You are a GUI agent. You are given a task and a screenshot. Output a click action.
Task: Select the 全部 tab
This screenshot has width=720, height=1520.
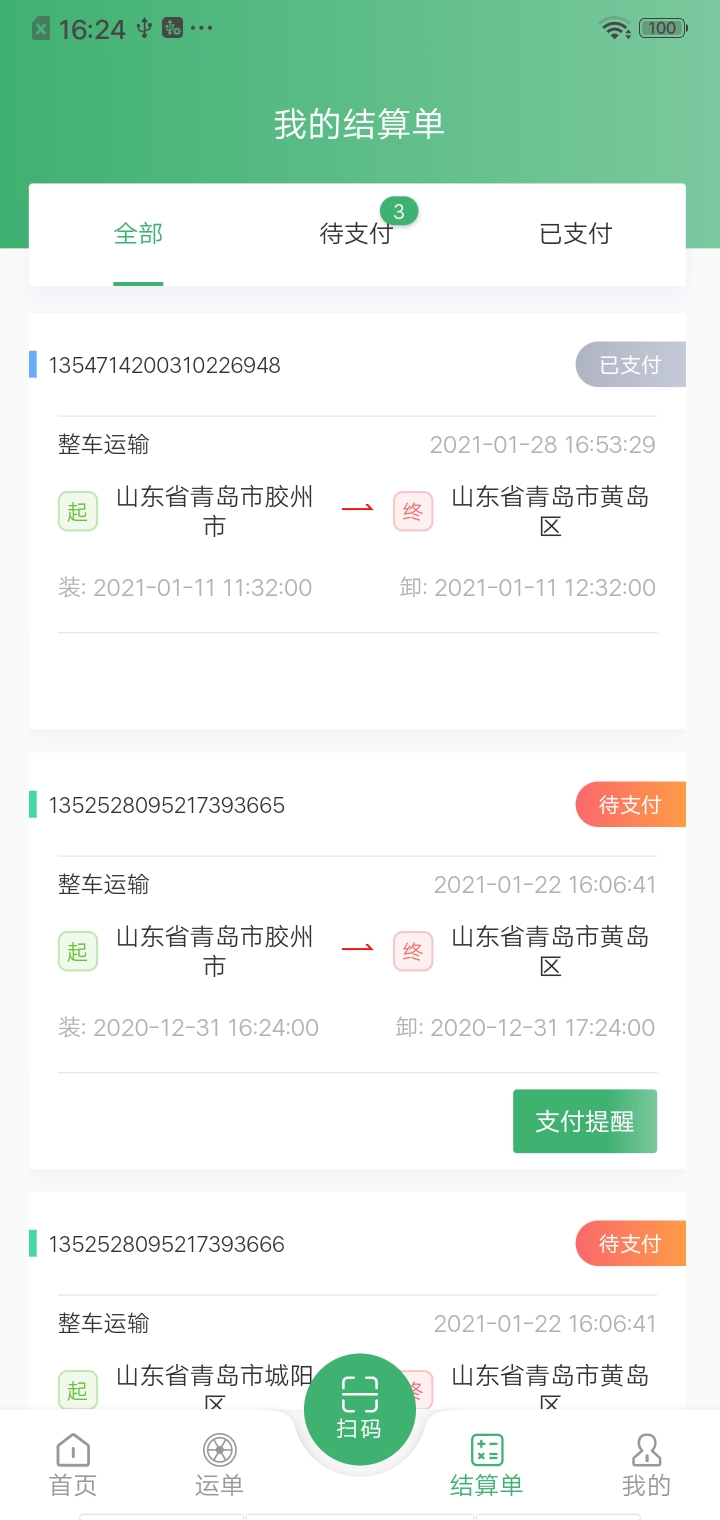[x=137, y=233]
